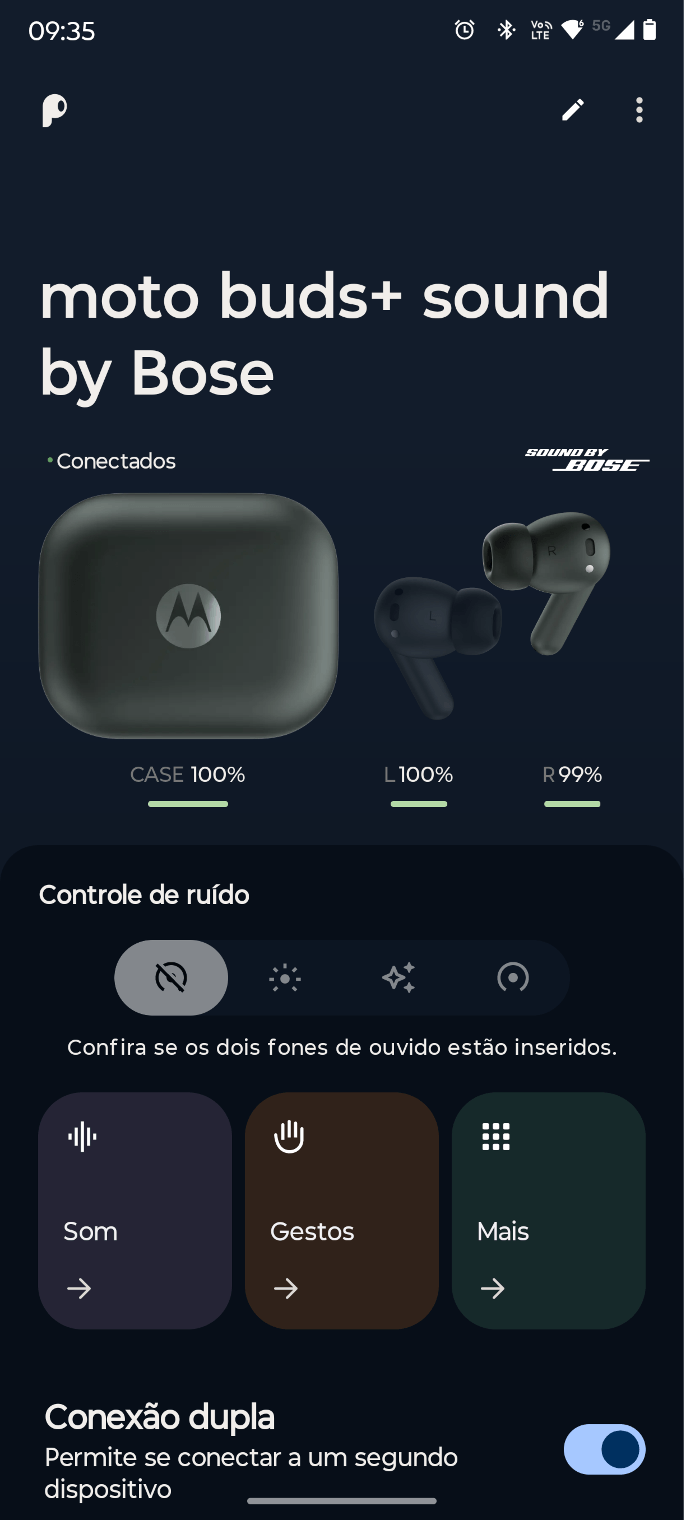Open the Mais options card

(548, 1210)
